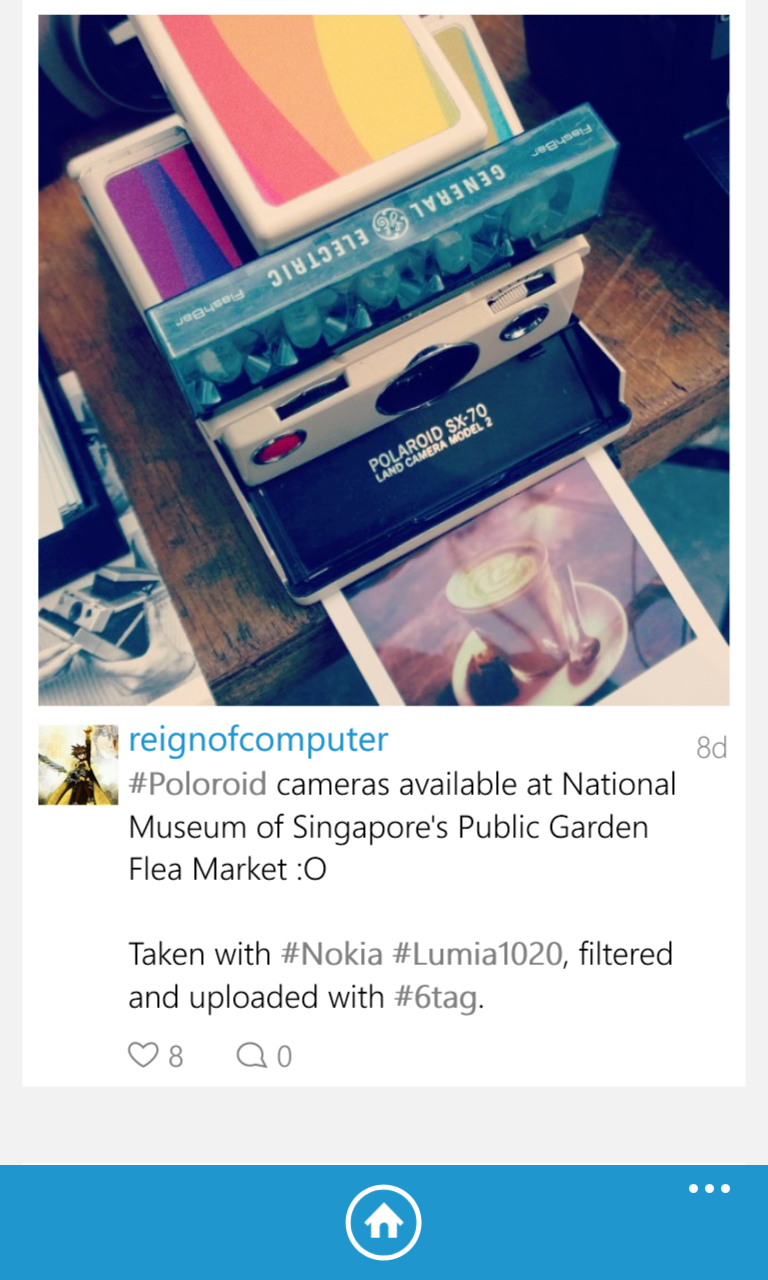
Task: Tap reignofcomputer's avatar picture
Action: pyautogui.click(x=78, y=765)
